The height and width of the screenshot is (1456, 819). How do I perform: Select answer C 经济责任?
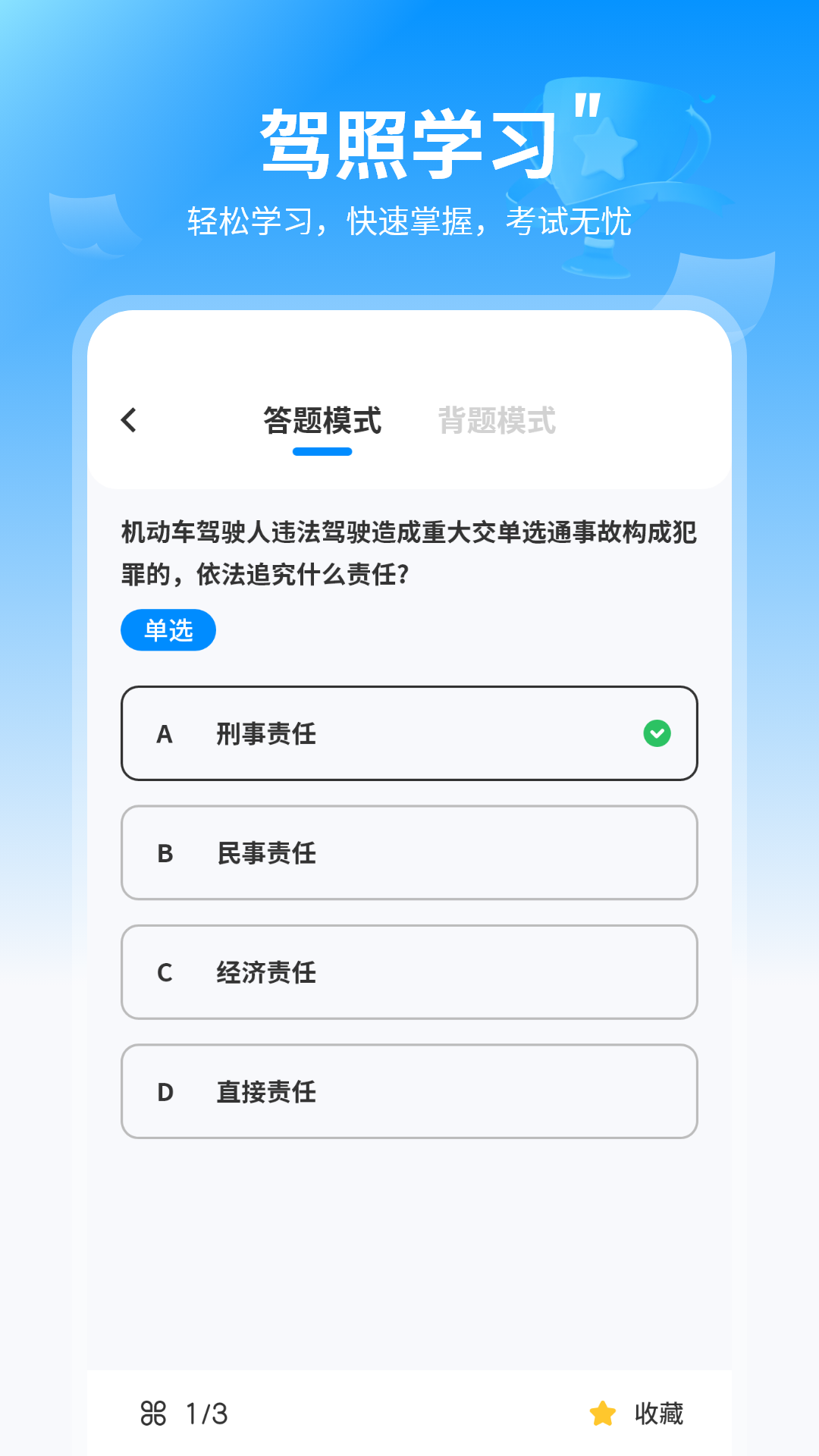pos(409,972)
